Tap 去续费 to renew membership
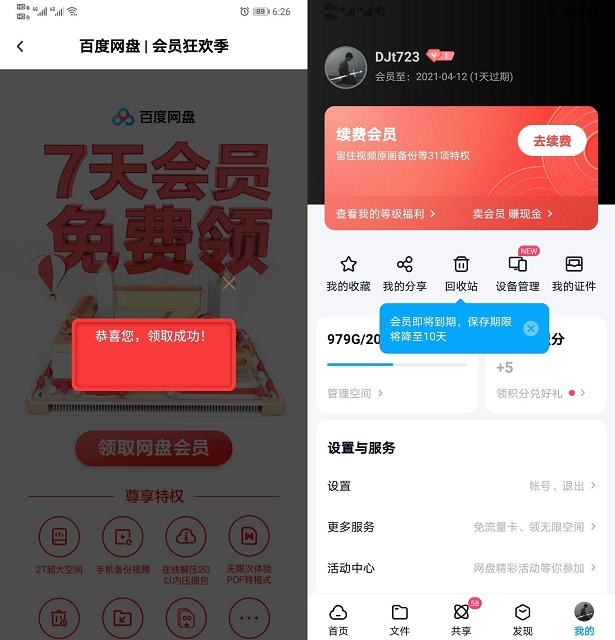 pyautogui.click(x=551, y=141)
